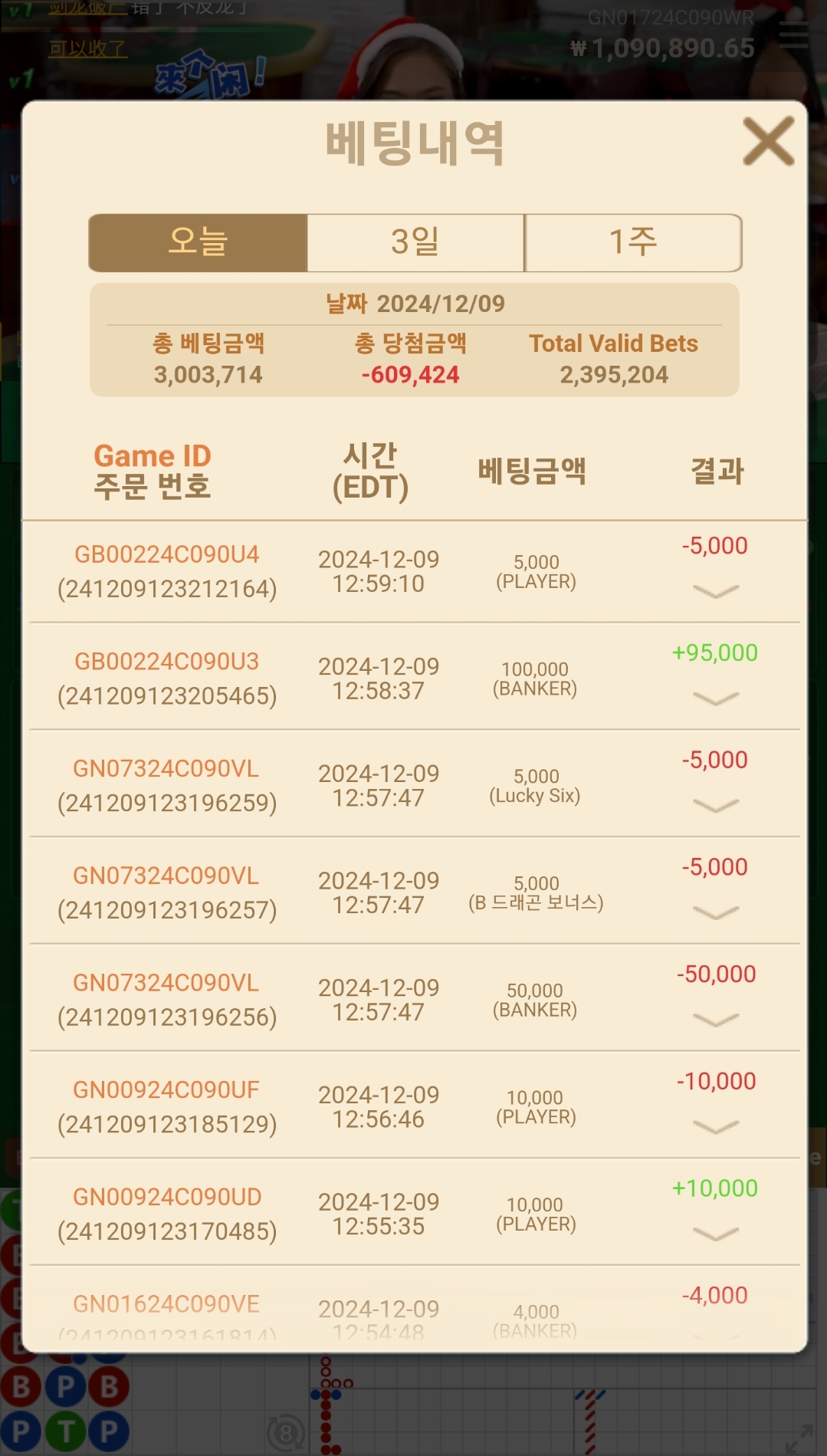The width and height of the screenshot is (827, 1456).
Task: Expand details for order 241209123212164
Action: [x=715, y=590]
